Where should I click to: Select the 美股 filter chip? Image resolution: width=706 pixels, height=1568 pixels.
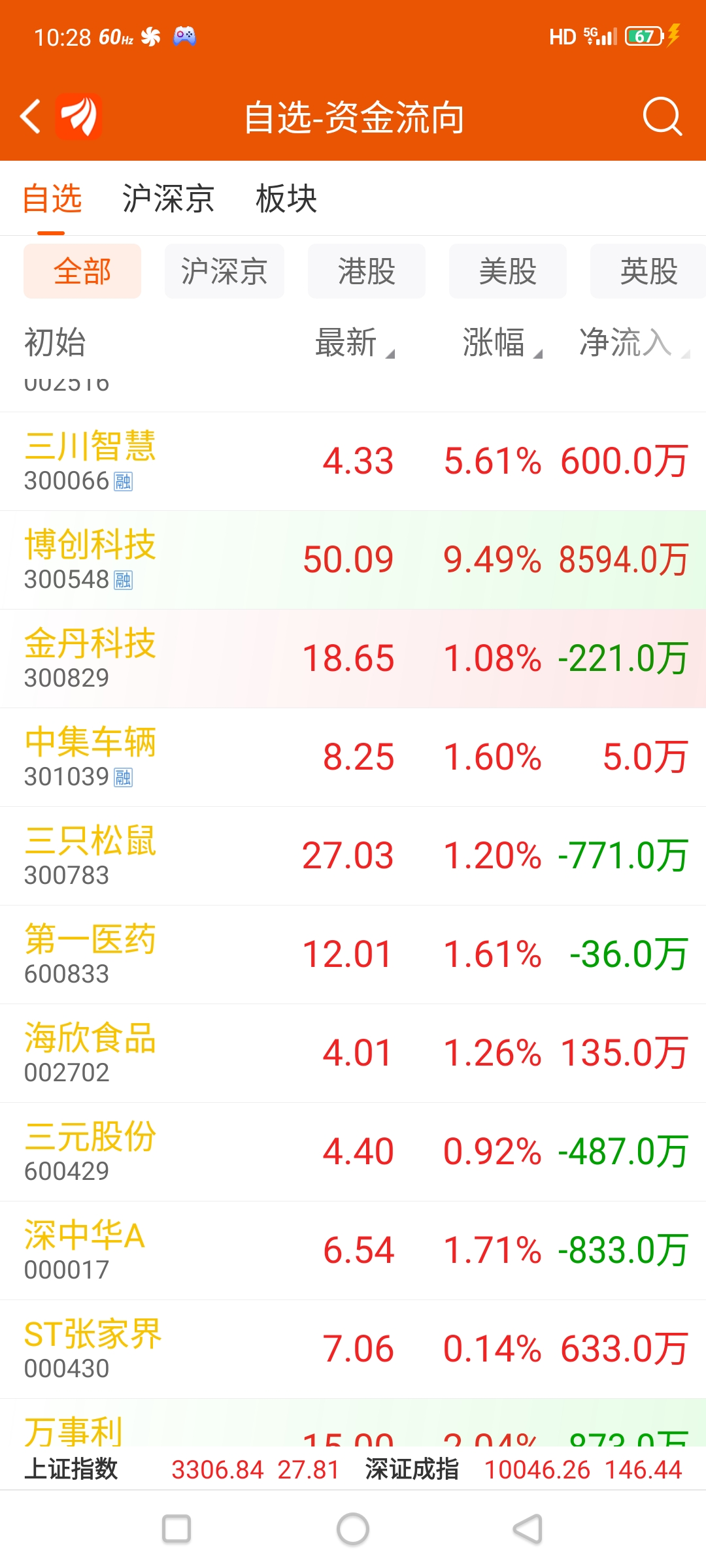click(508, 271)
